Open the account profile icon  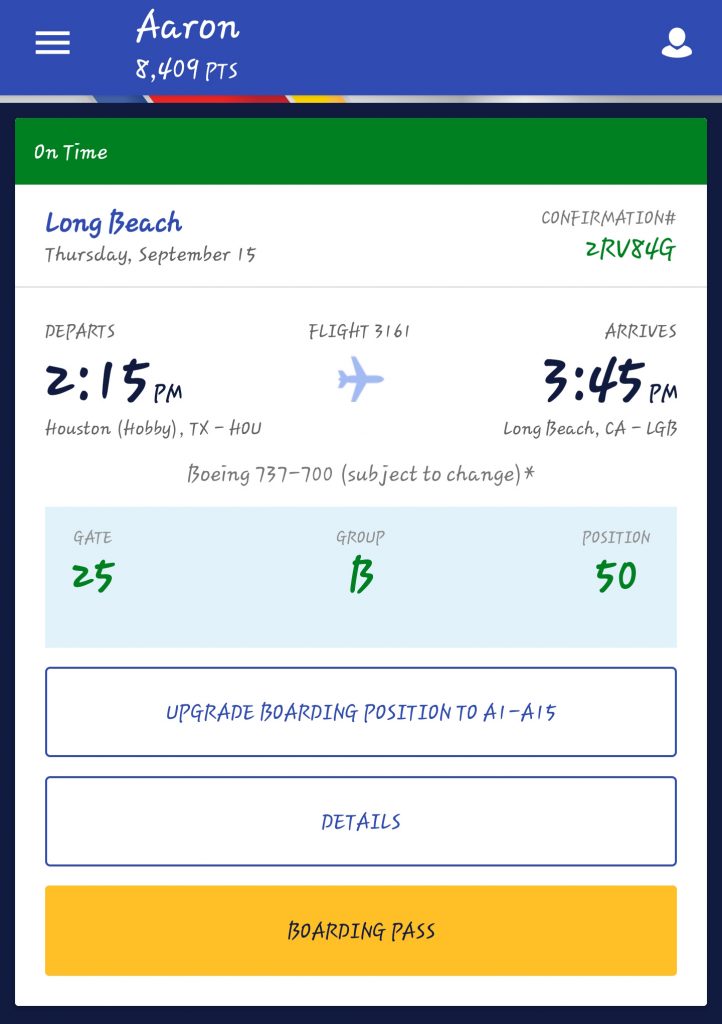[677, 43]
